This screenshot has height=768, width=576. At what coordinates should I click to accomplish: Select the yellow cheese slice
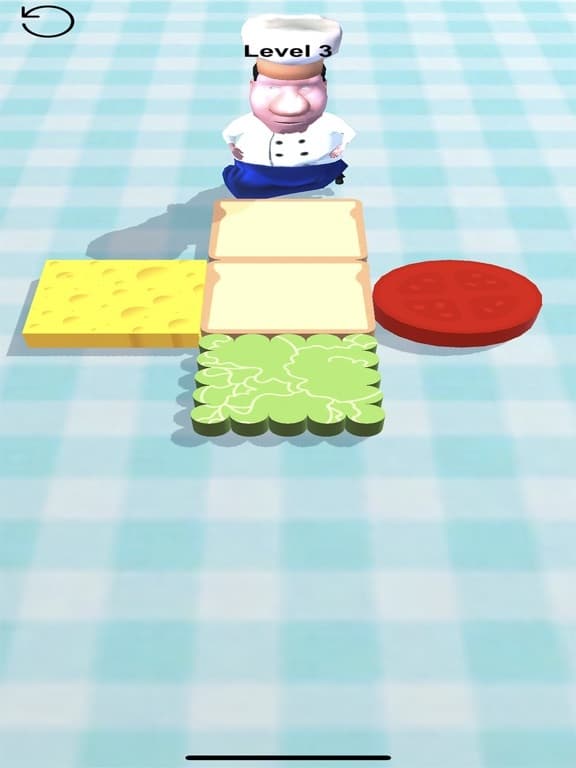click(114, 304)
